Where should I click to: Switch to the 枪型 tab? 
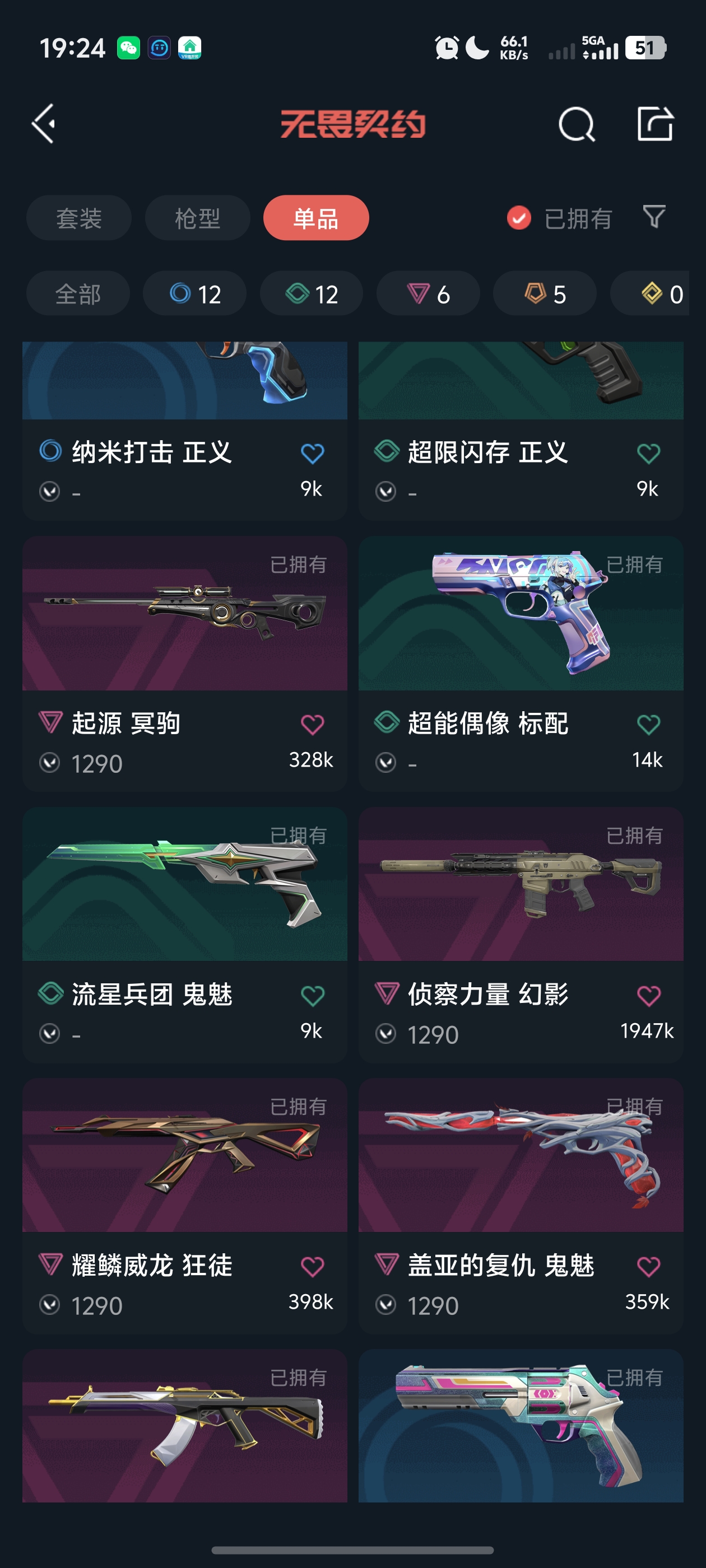(x=197, y=218)
